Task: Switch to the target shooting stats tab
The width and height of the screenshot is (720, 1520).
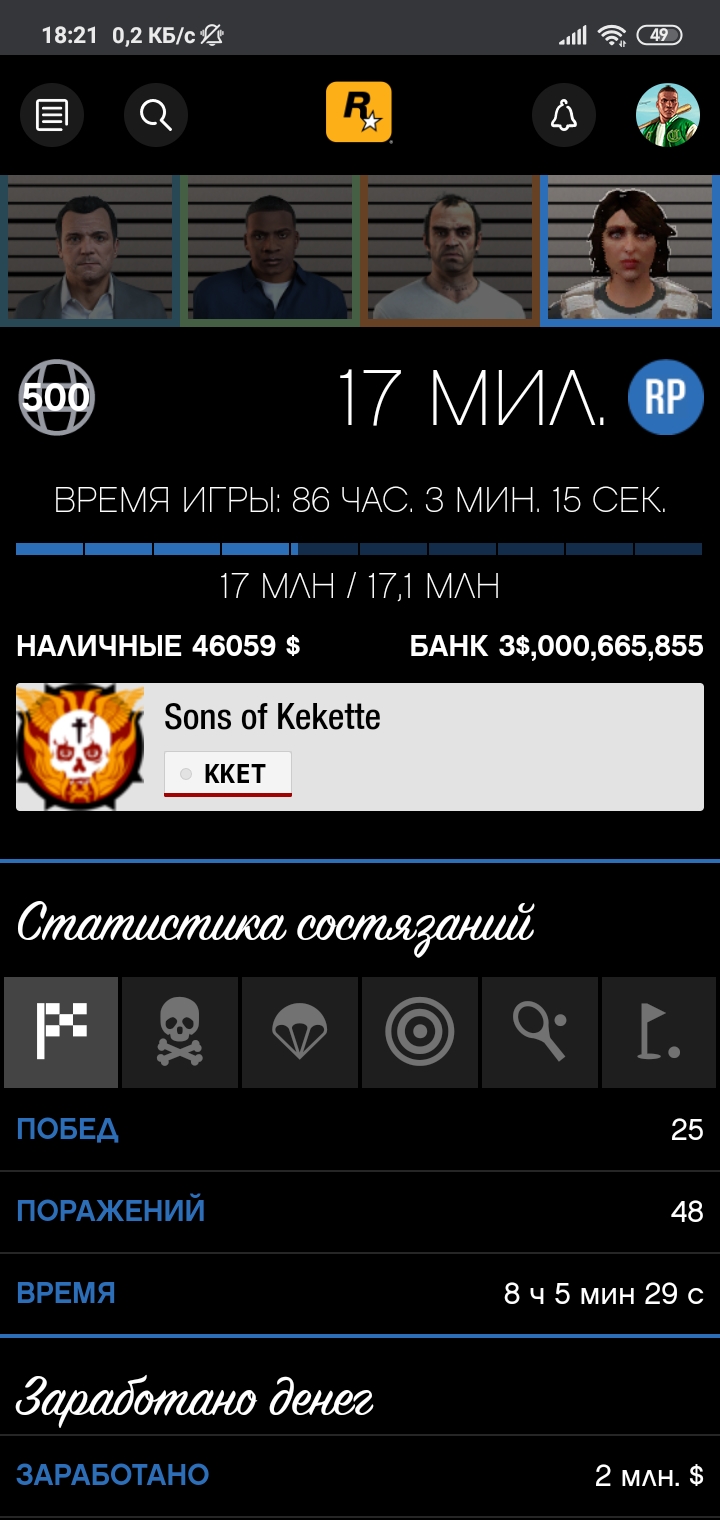Action: click(420, 1033)
